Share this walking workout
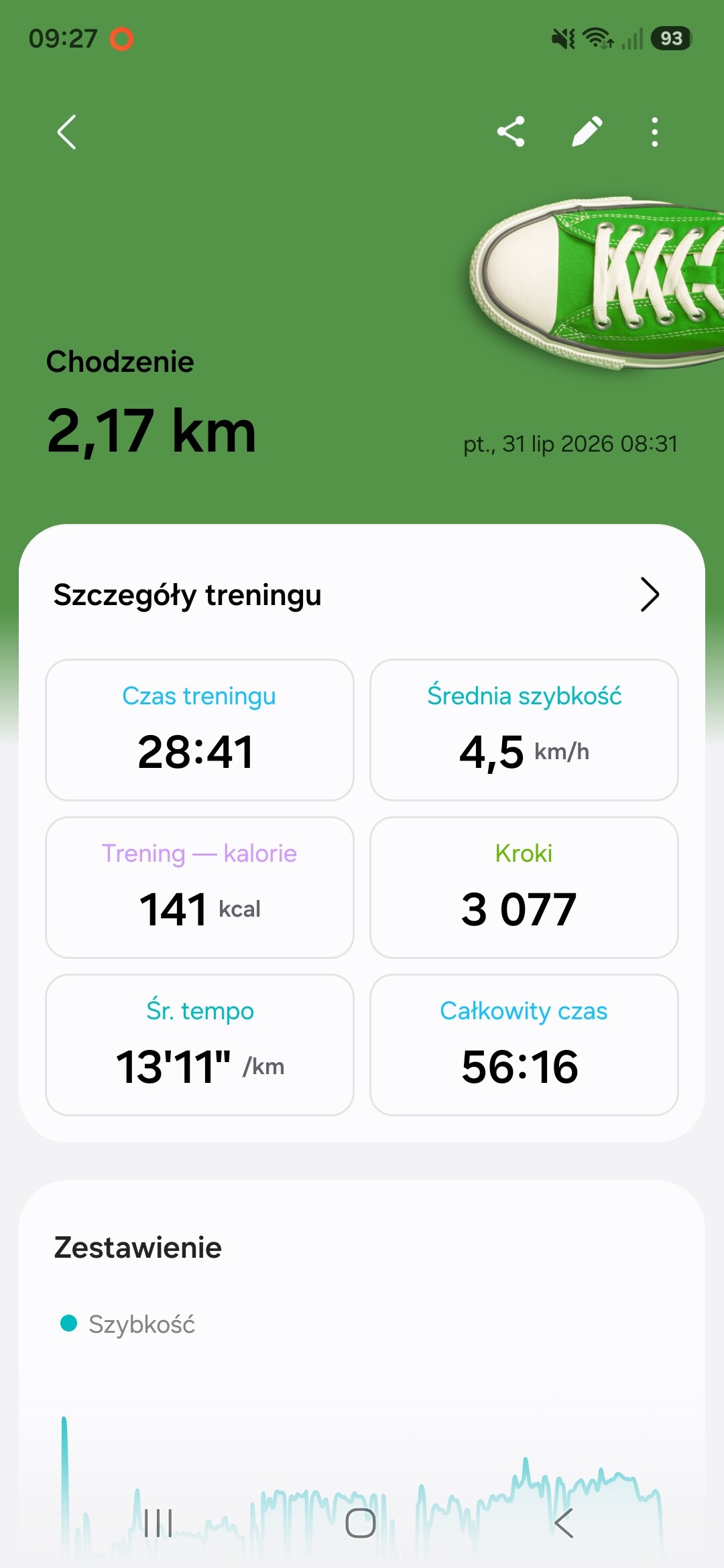 (511, 131)
